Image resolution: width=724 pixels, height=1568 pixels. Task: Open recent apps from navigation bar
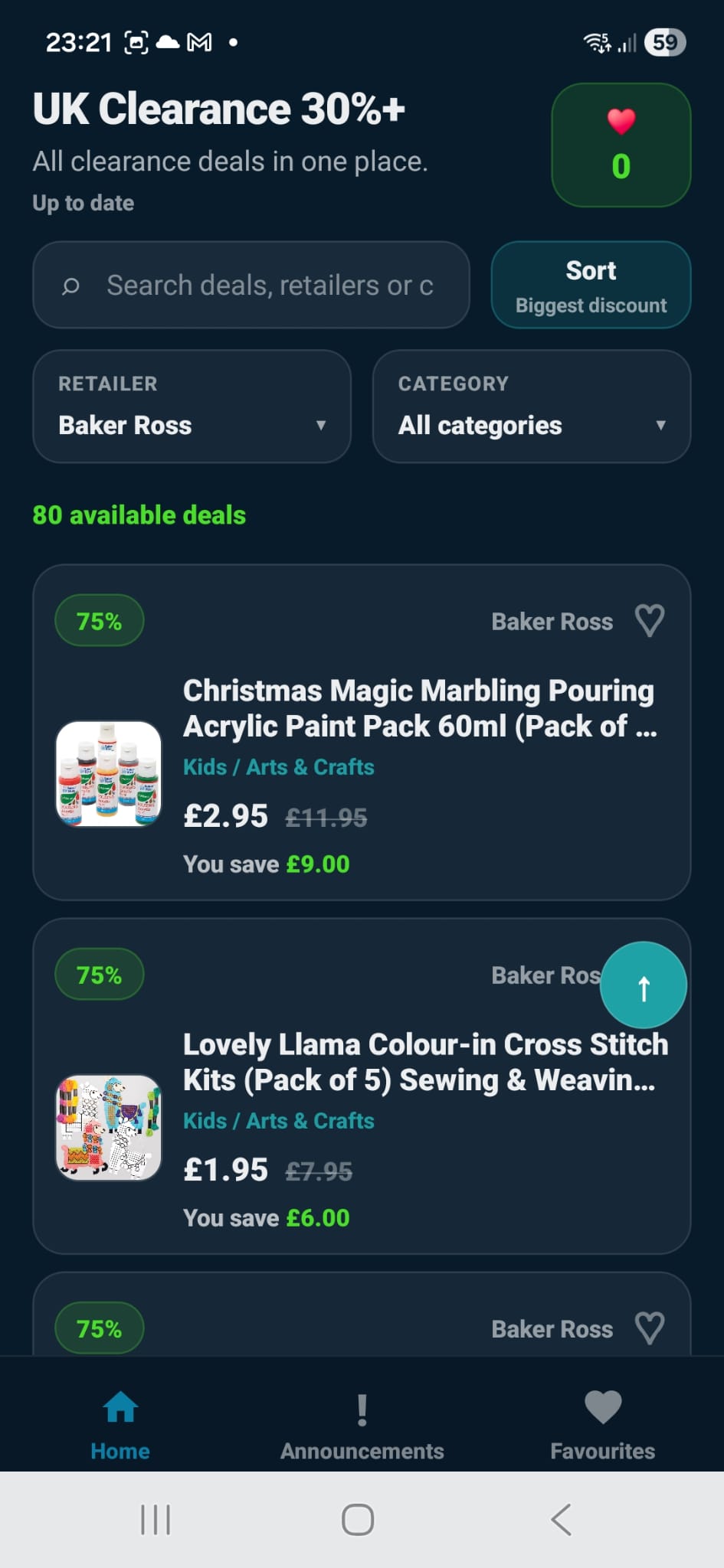coord(156,1520)
